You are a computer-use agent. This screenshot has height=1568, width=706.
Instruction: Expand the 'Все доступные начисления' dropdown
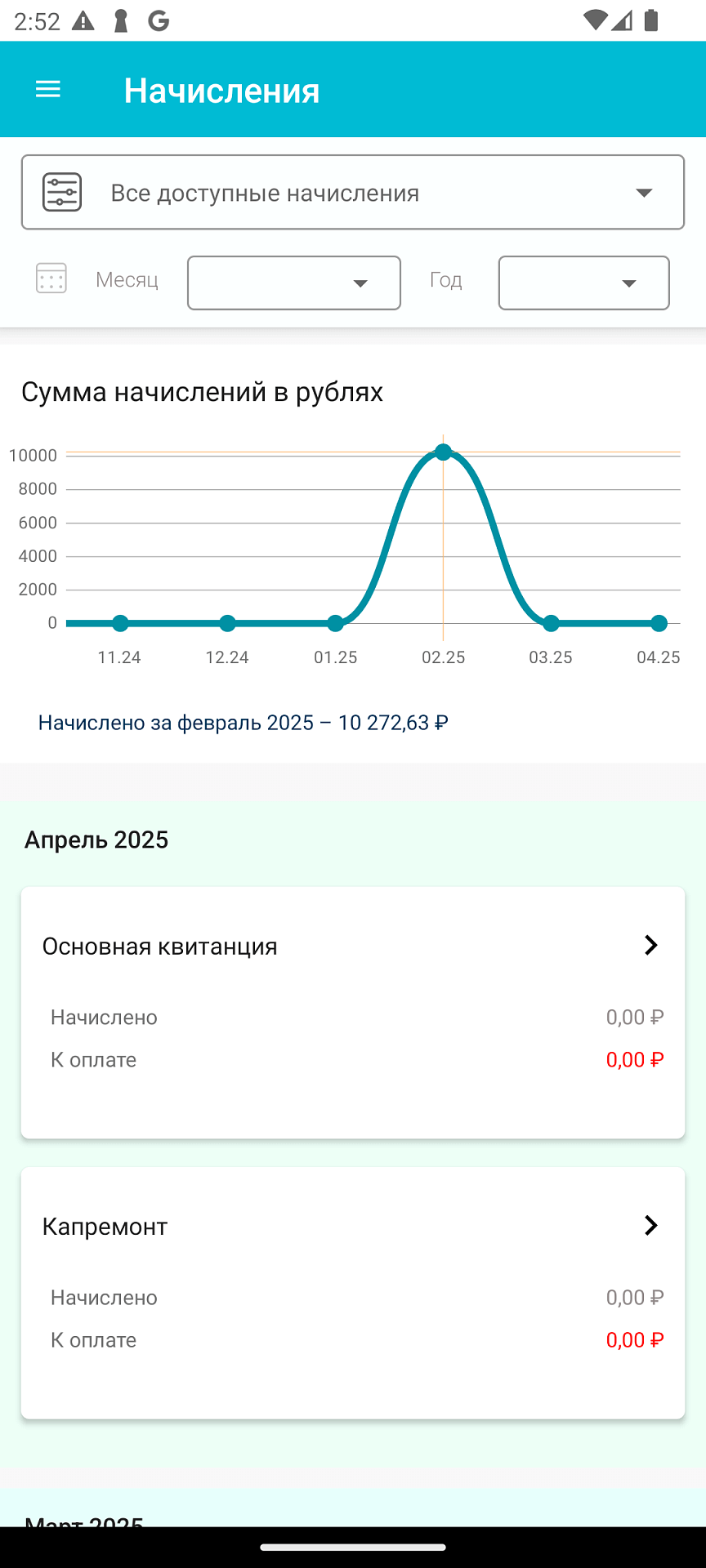tap(353, 193)
